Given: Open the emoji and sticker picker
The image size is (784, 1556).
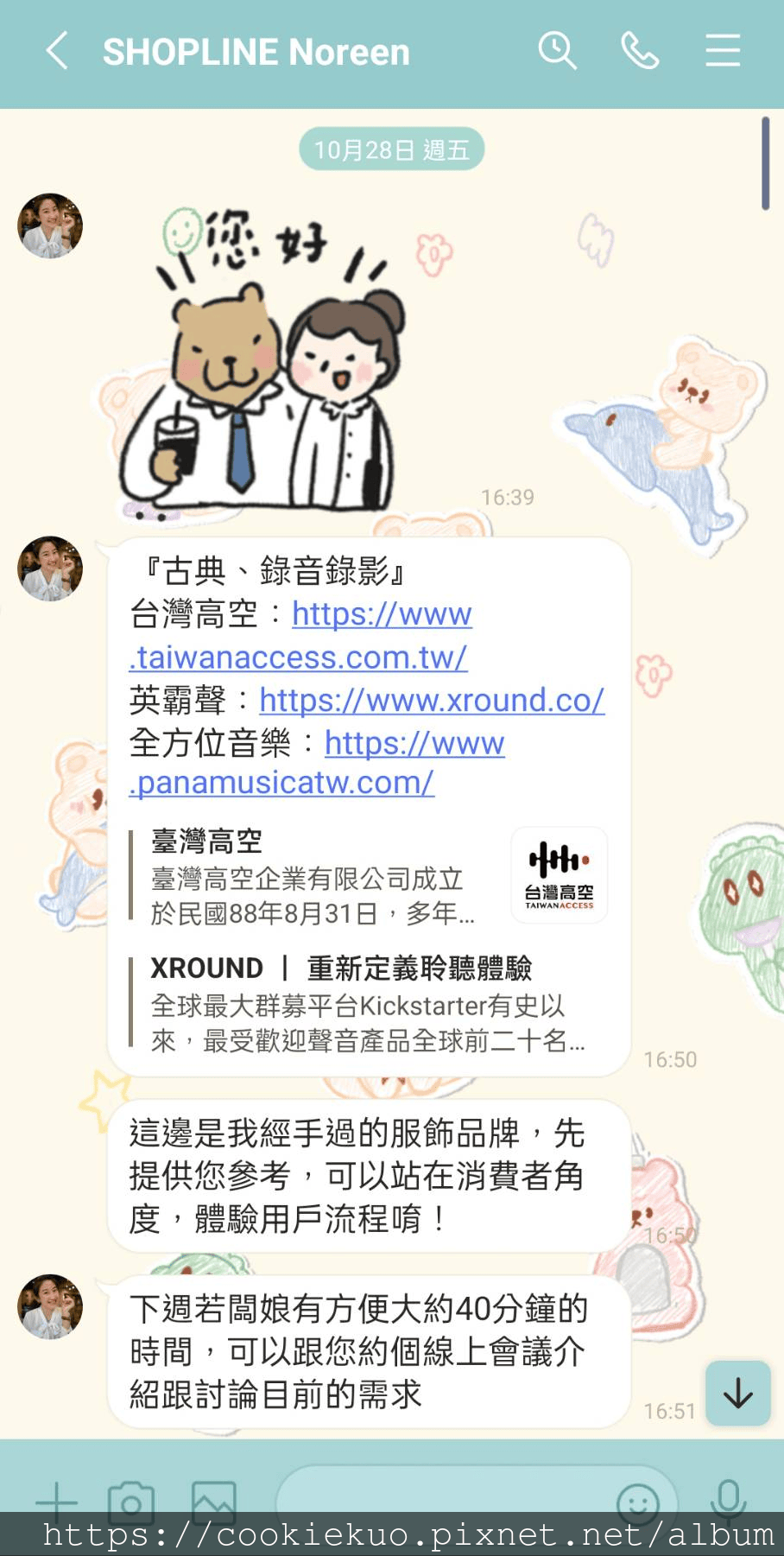Looking at the screenshot, I should 637,1502.
